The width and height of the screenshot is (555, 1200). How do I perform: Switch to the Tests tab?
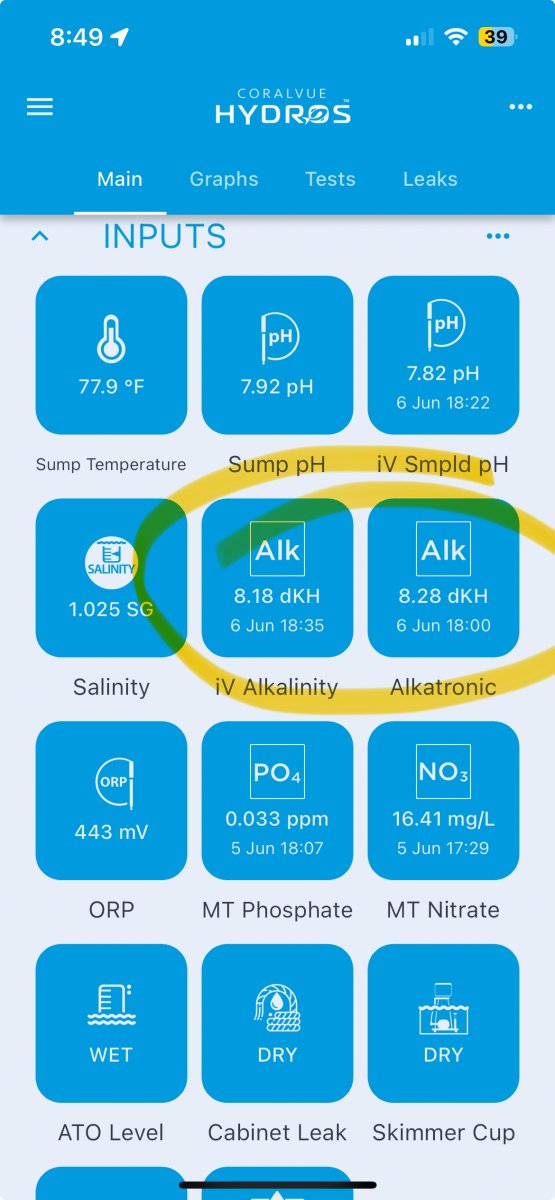(x=330, y=179)
